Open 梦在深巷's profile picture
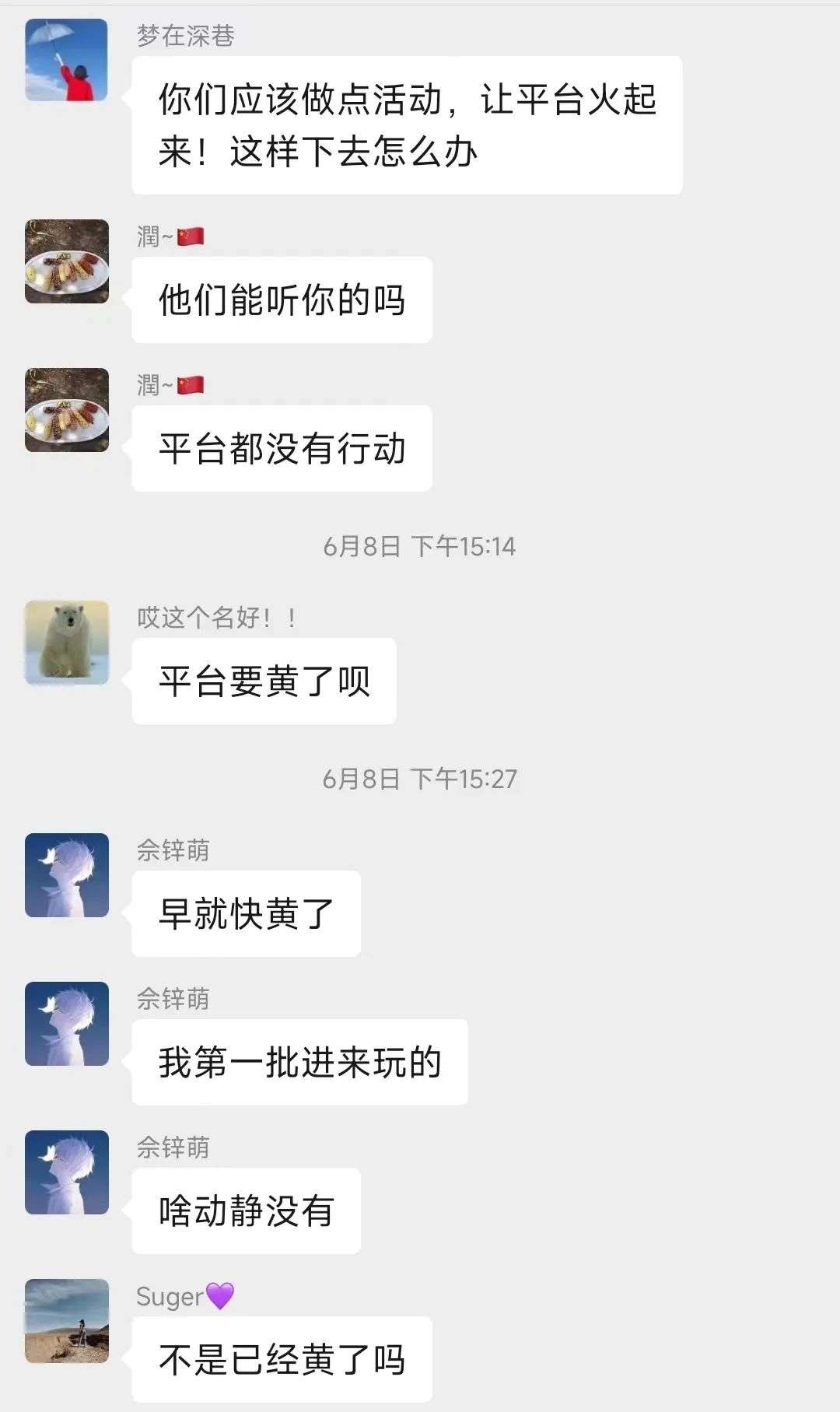Viewport: 840px width, 1412px height. (x=67, y=60)
